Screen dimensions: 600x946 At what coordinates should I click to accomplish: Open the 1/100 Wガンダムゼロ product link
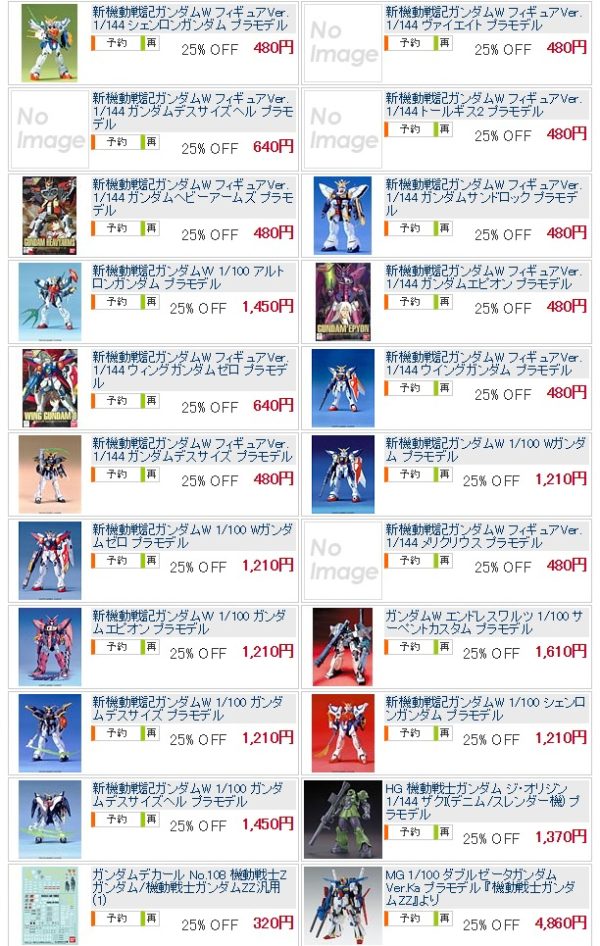(190, 535)
